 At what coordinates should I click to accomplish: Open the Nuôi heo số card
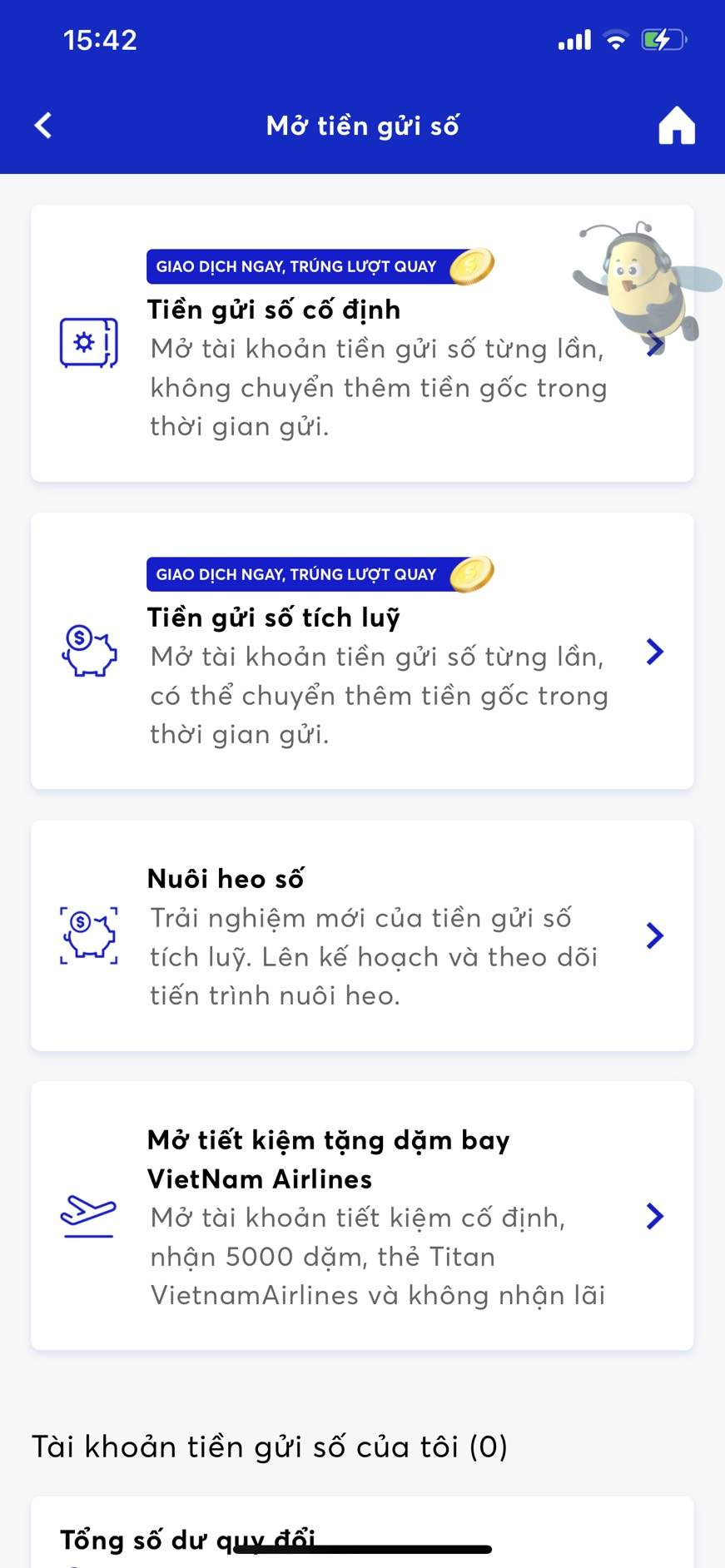(362, 935)
